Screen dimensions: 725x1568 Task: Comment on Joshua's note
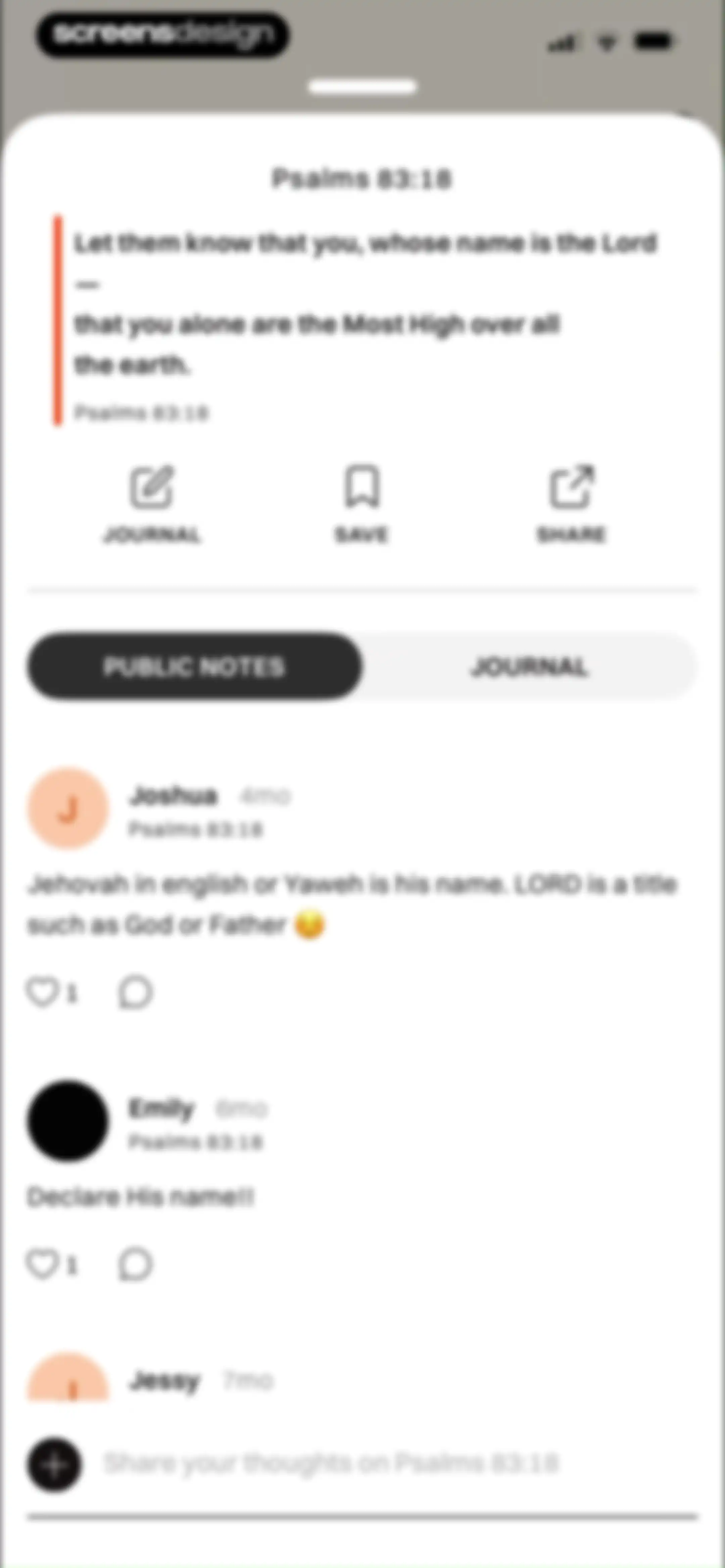(135, 992)
